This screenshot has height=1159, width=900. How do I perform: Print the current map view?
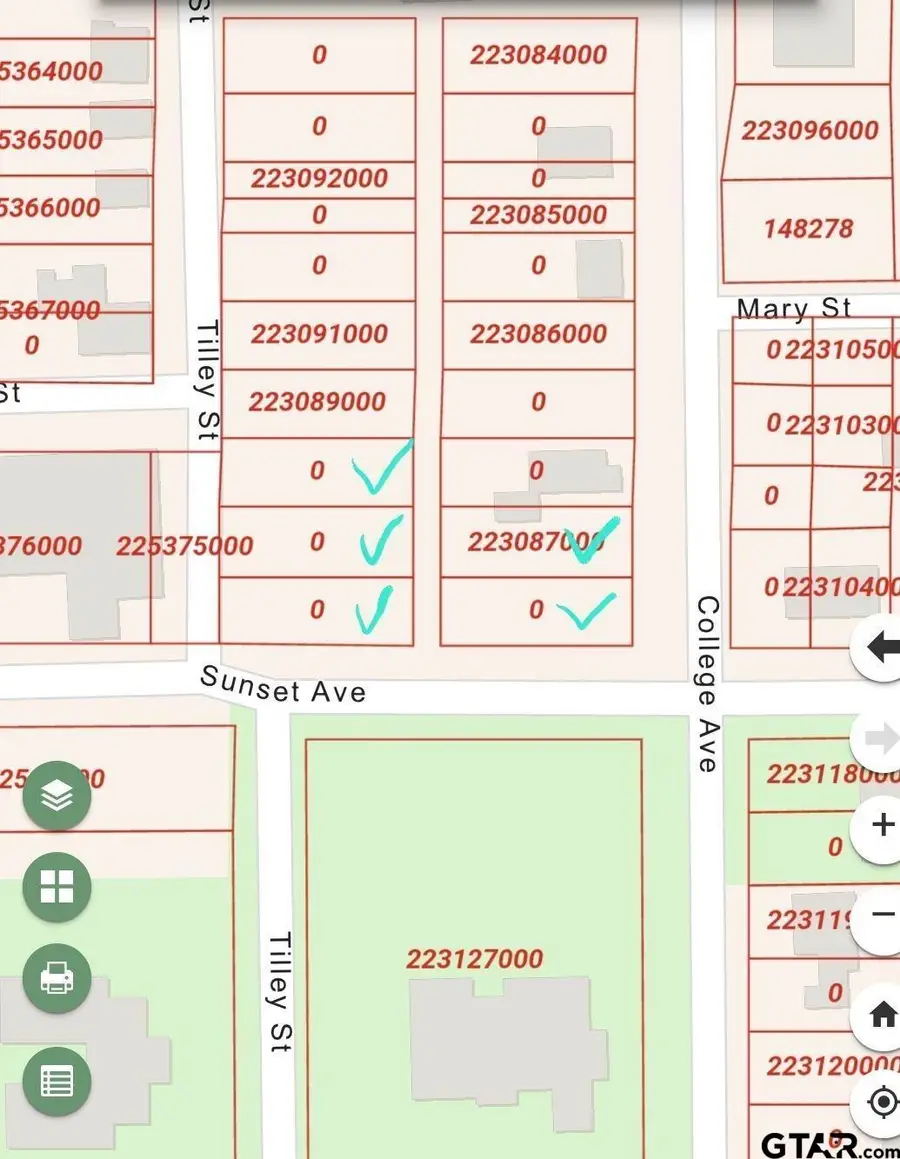pyautogui.click(x=57, y=978)
